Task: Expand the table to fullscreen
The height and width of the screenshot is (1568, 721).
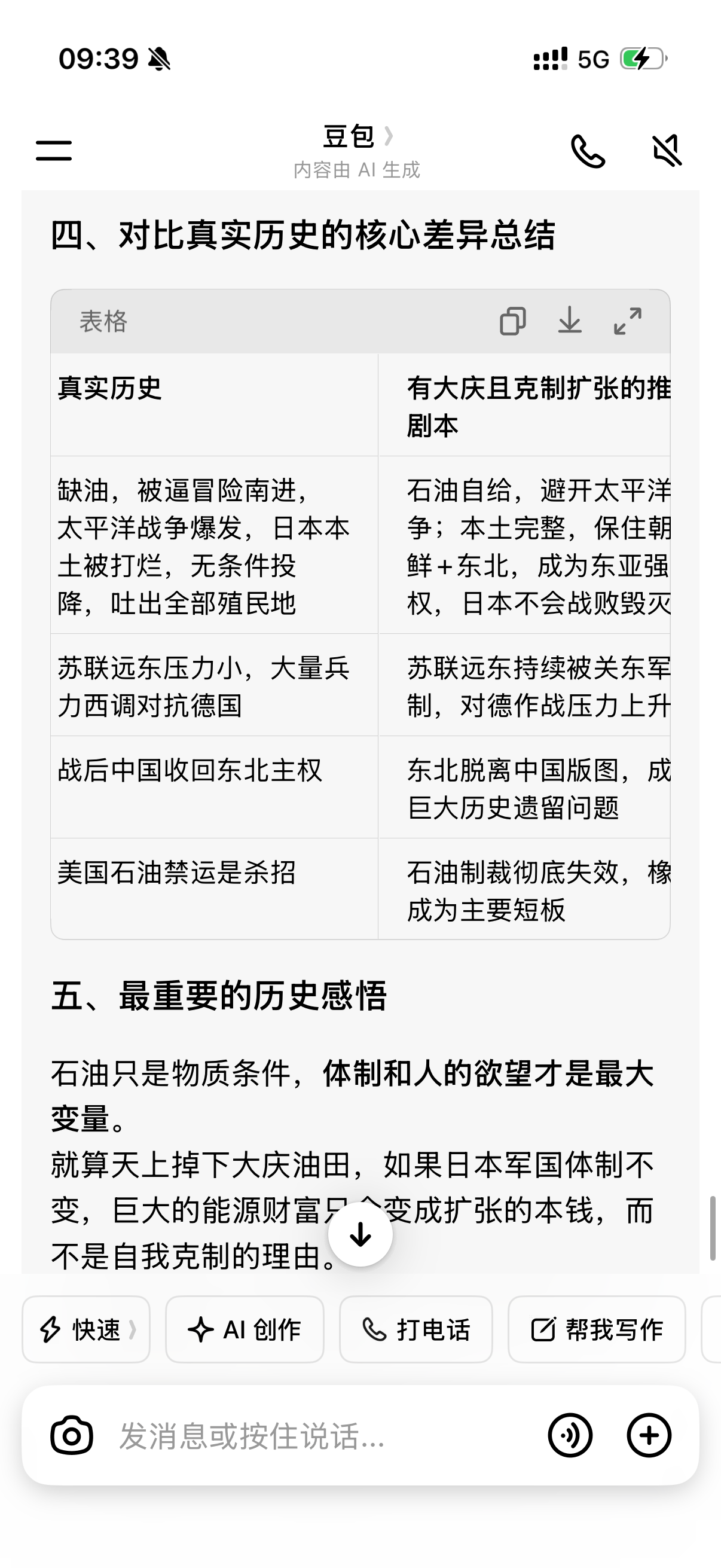Action: 627,321
